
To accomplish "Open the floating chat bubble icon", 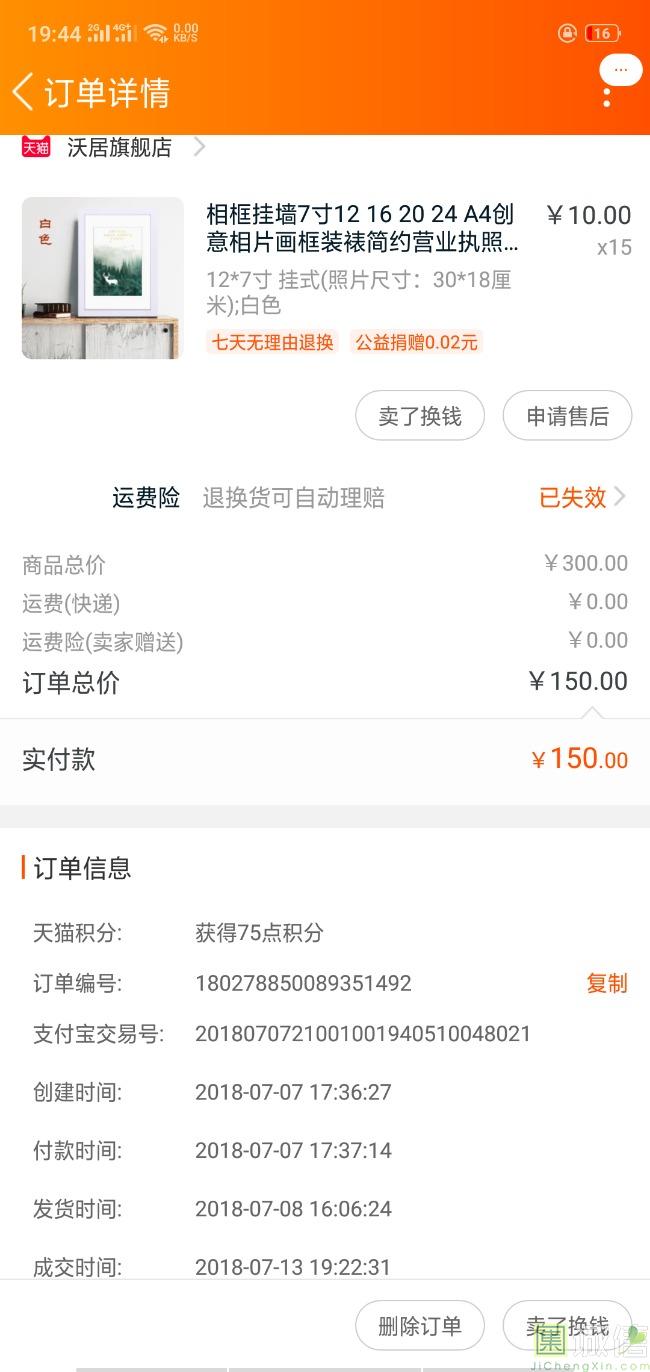I will [621, 70].
